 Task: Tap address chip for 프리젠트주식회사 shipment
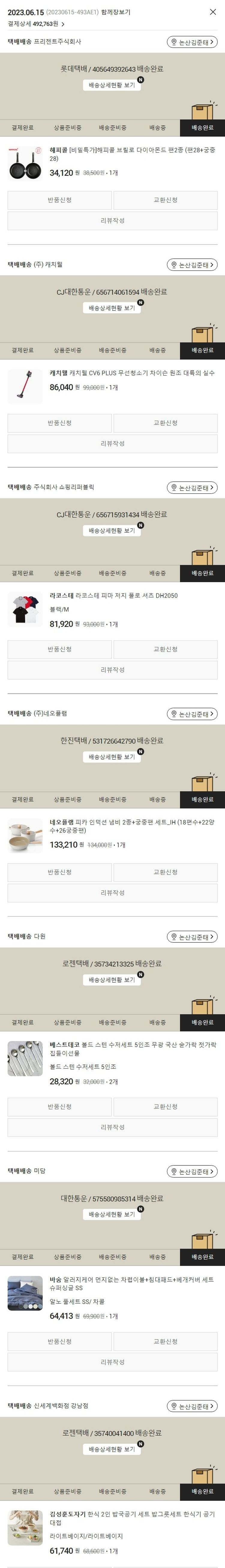tap(192, 42)
